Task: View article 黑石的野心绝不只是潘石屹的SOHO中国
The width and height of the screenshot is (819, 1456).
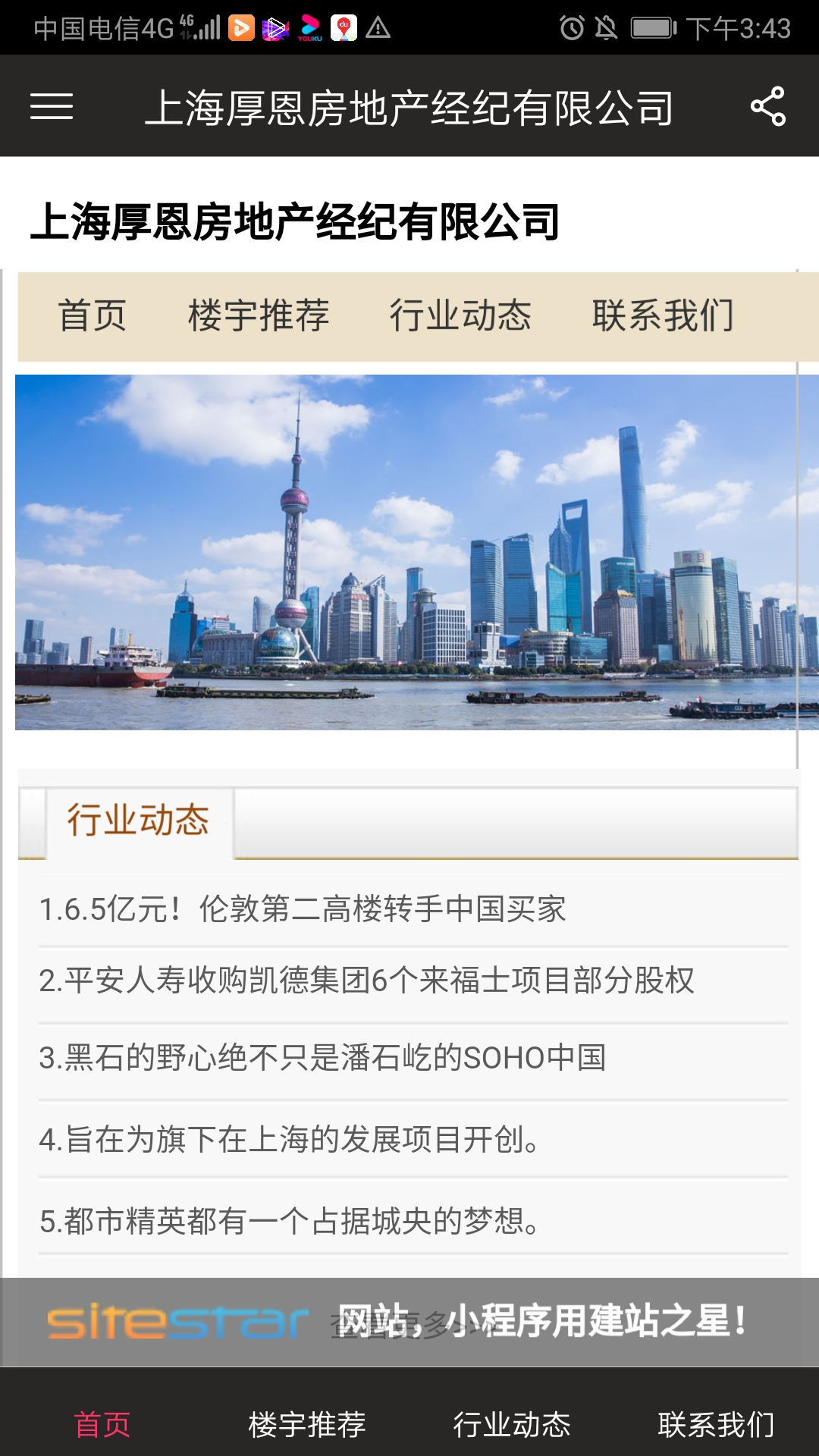Action: pos(323,1058)
